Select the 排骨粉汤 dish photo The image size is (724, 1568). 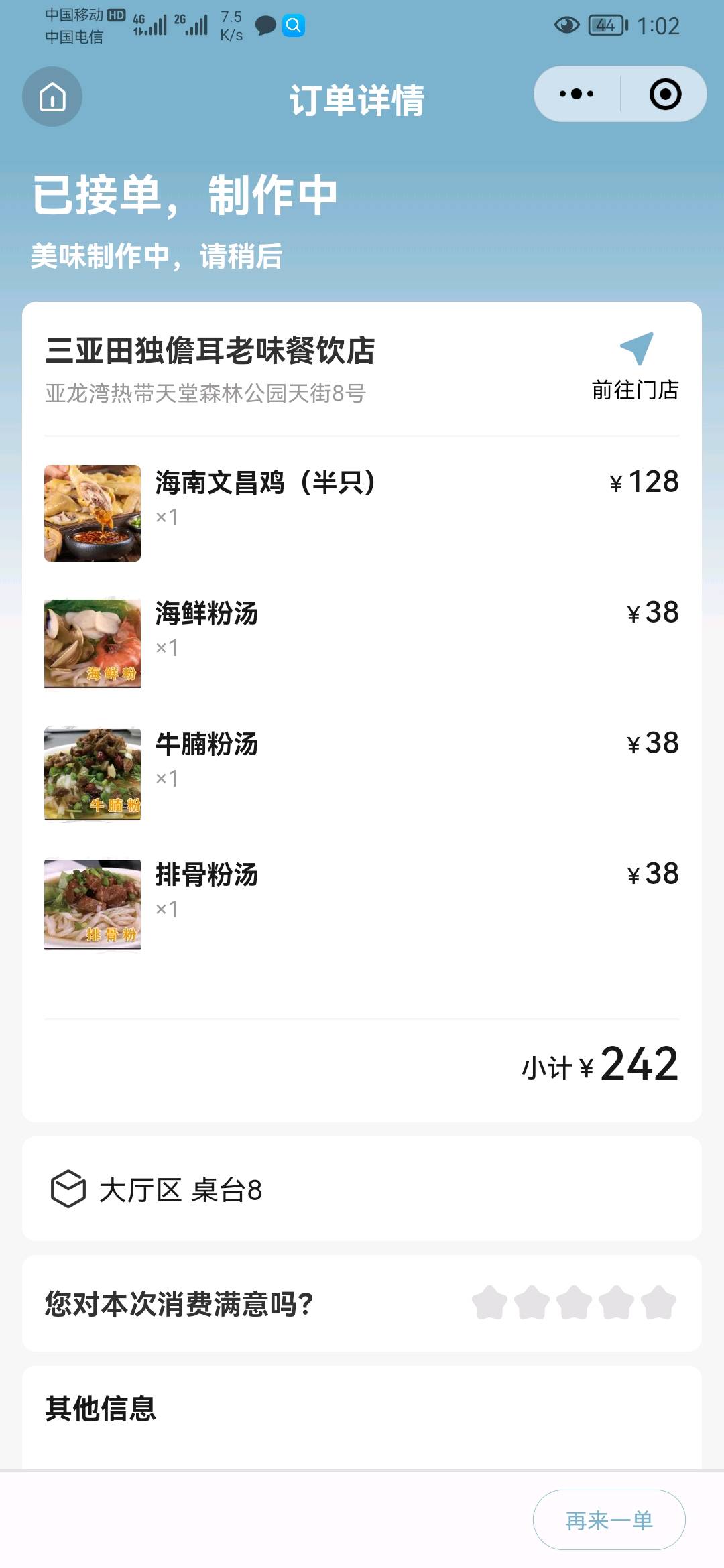tap(93, 904)
